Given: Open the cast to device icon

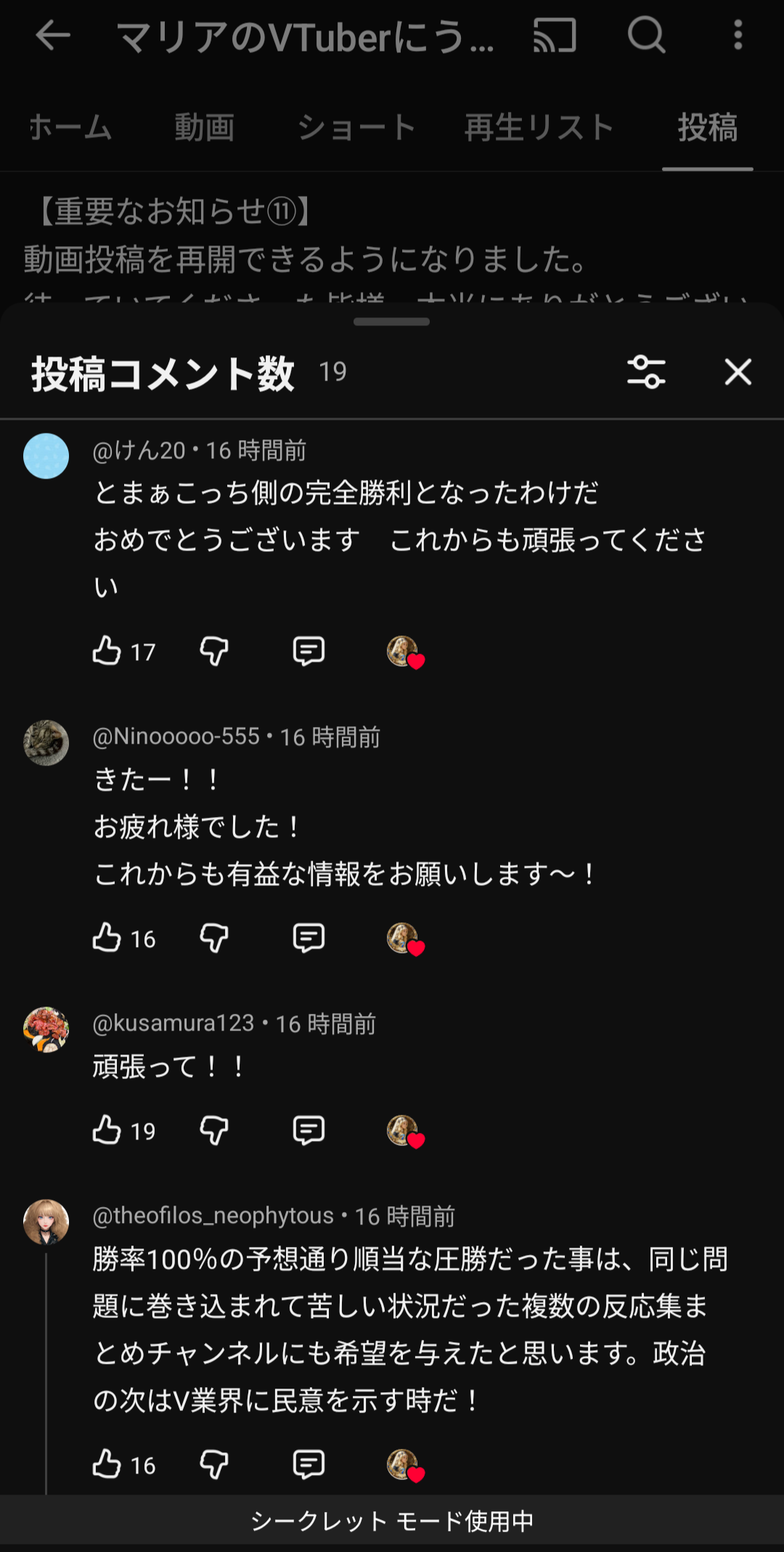Looking at the screenshot, I should tap(555, 35).
